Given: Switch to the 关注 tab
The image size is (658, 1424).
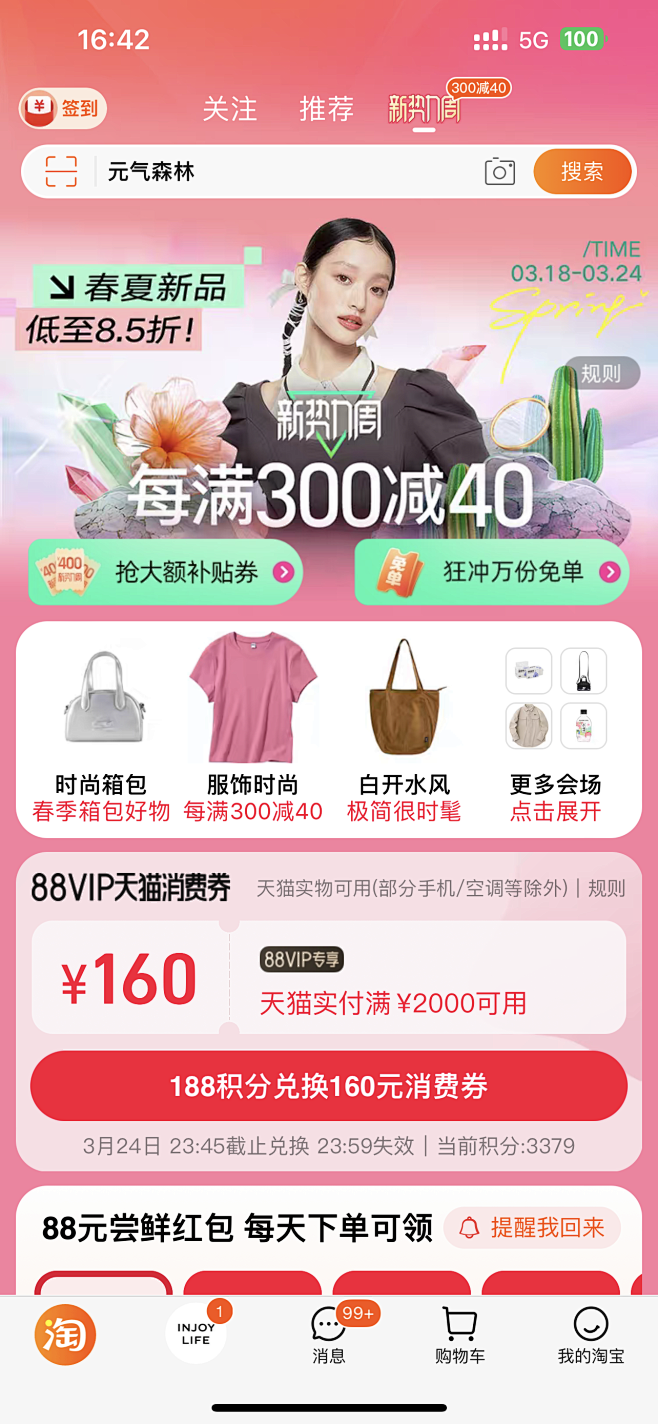Looking at the screenshot, I should tap(230, 109).
